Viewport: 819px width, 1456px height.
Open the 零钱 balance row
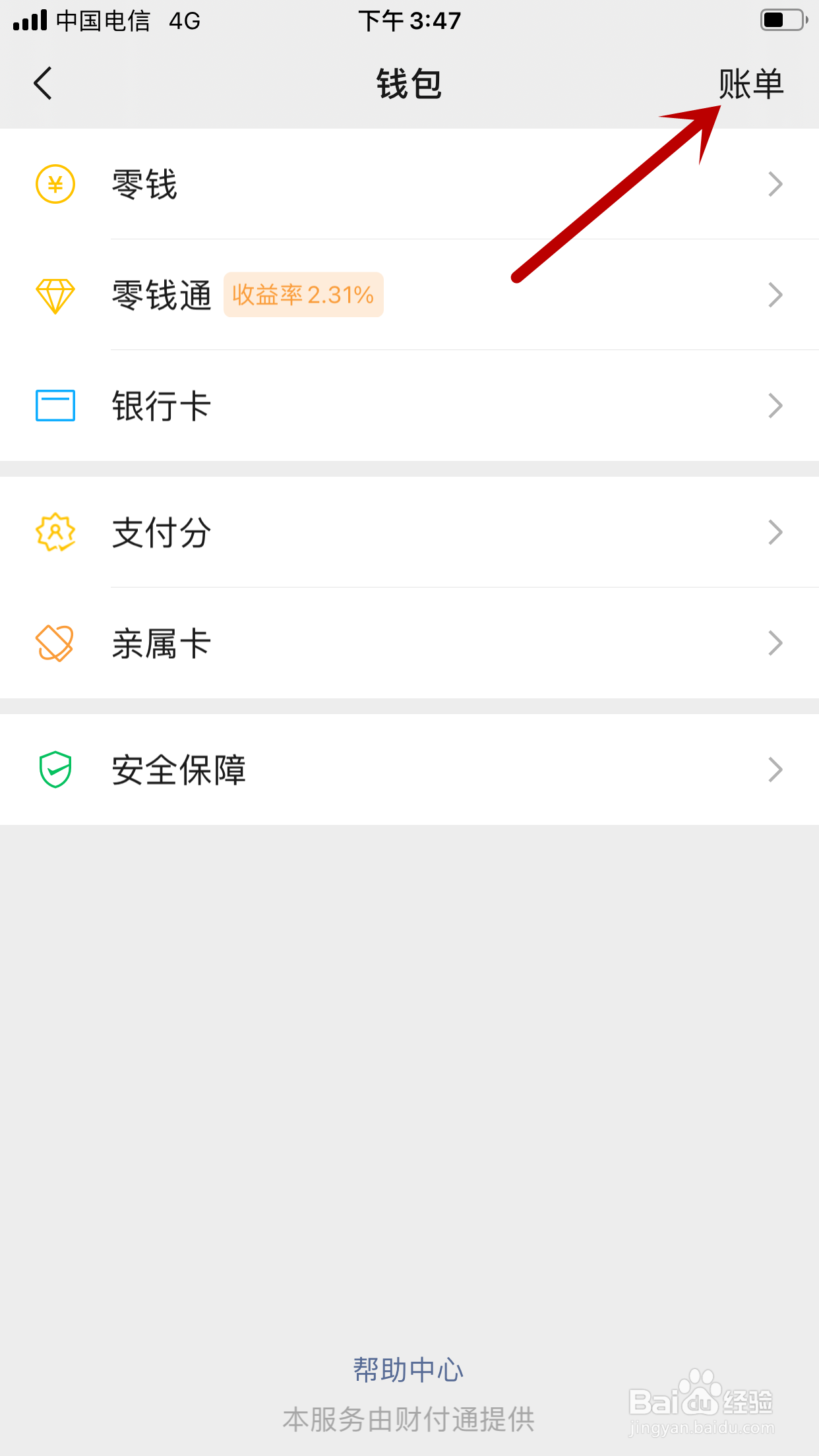[409, 184]
